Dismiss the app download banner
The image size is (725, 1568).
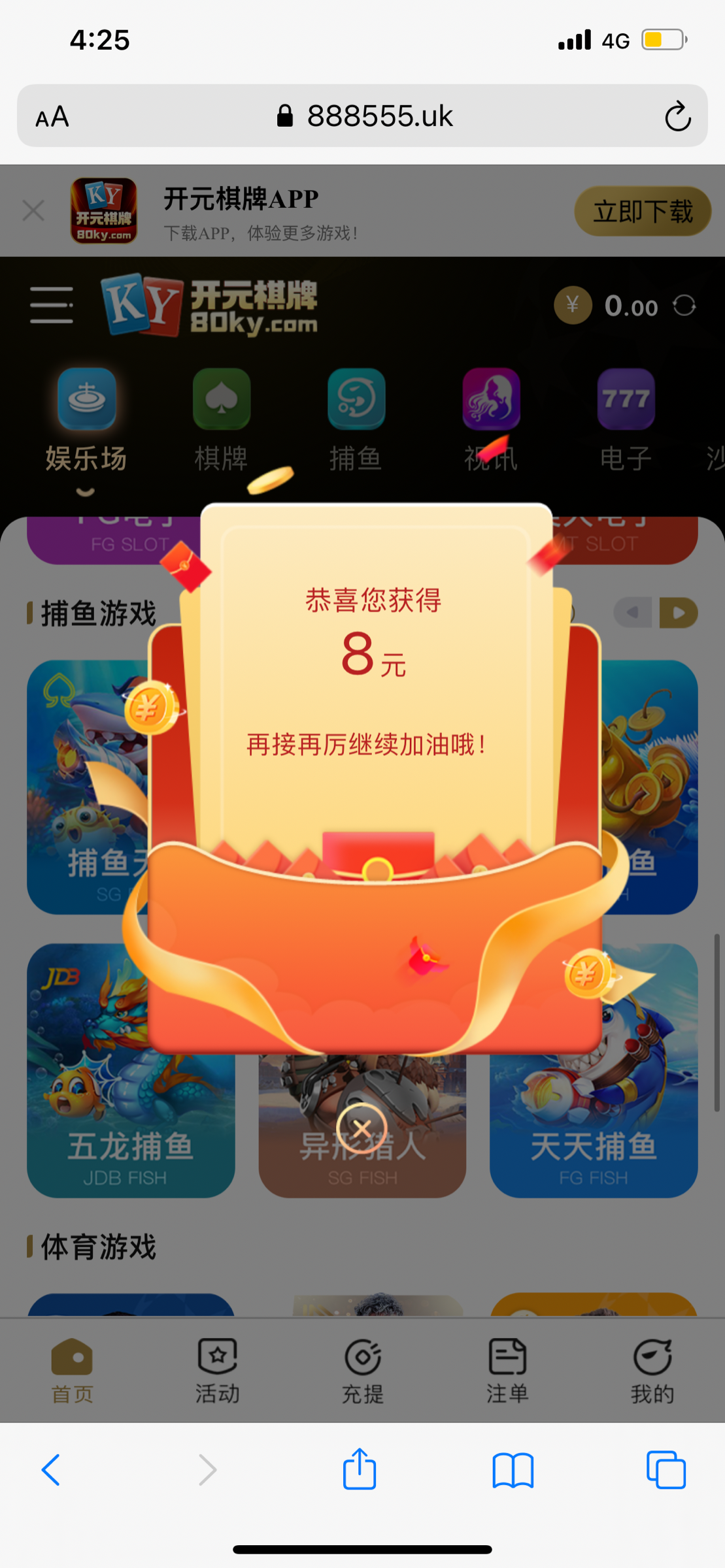[33, 211]
